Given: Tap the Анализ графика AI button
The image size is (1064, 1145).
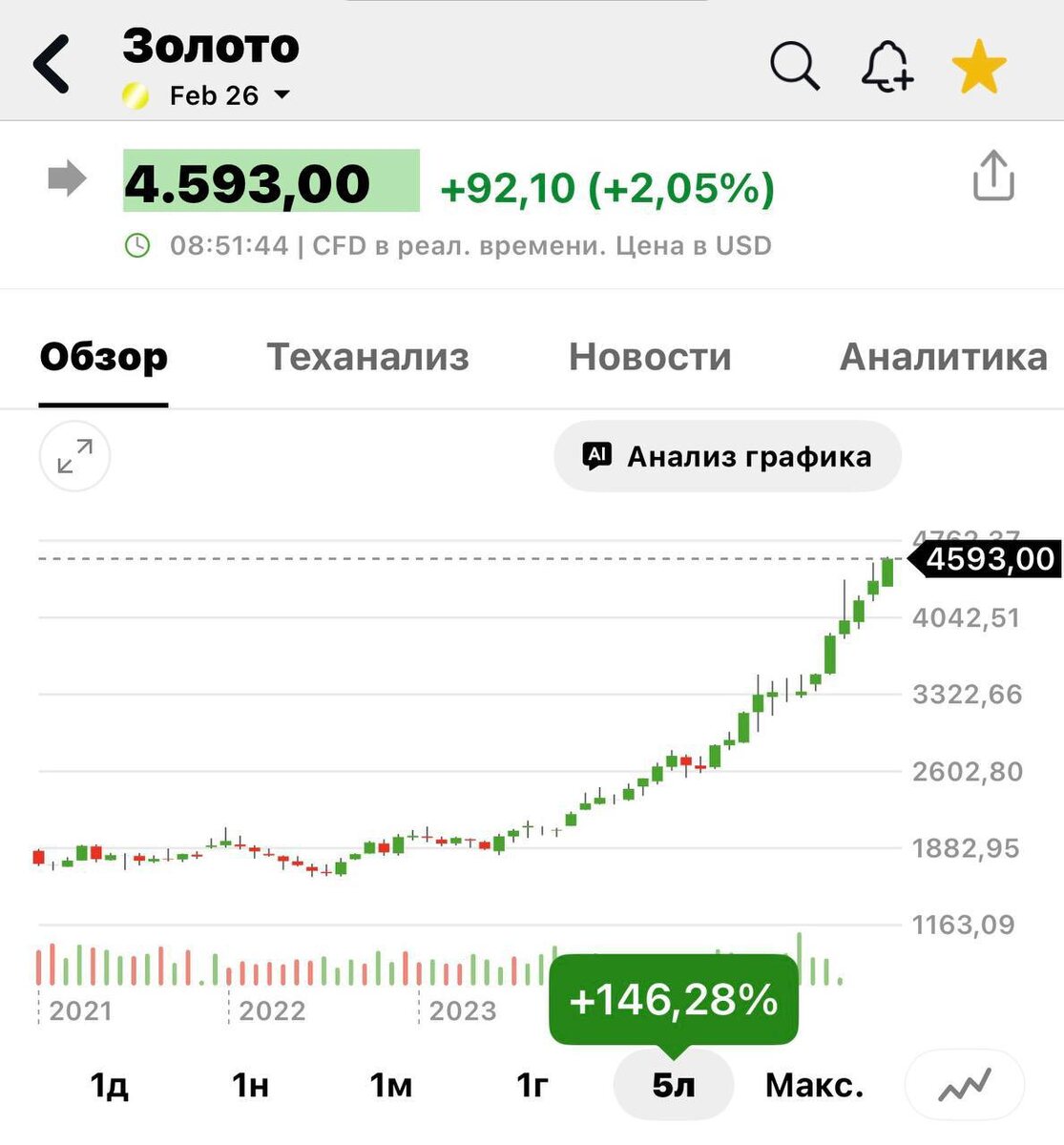Looking at the screenshot, I should click(x=727, y=456).
